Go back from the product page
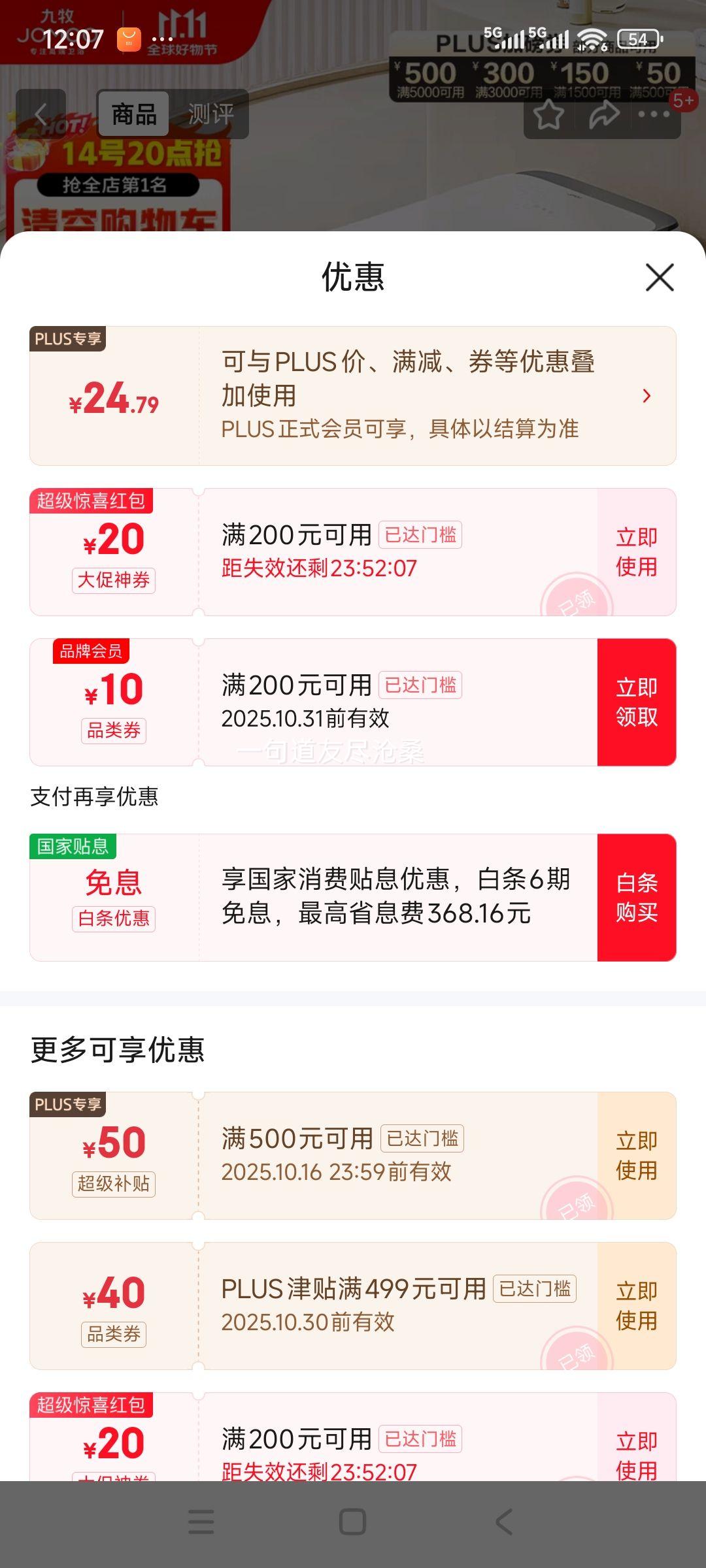Screen dimensions: 706x1568 [41, 114]
